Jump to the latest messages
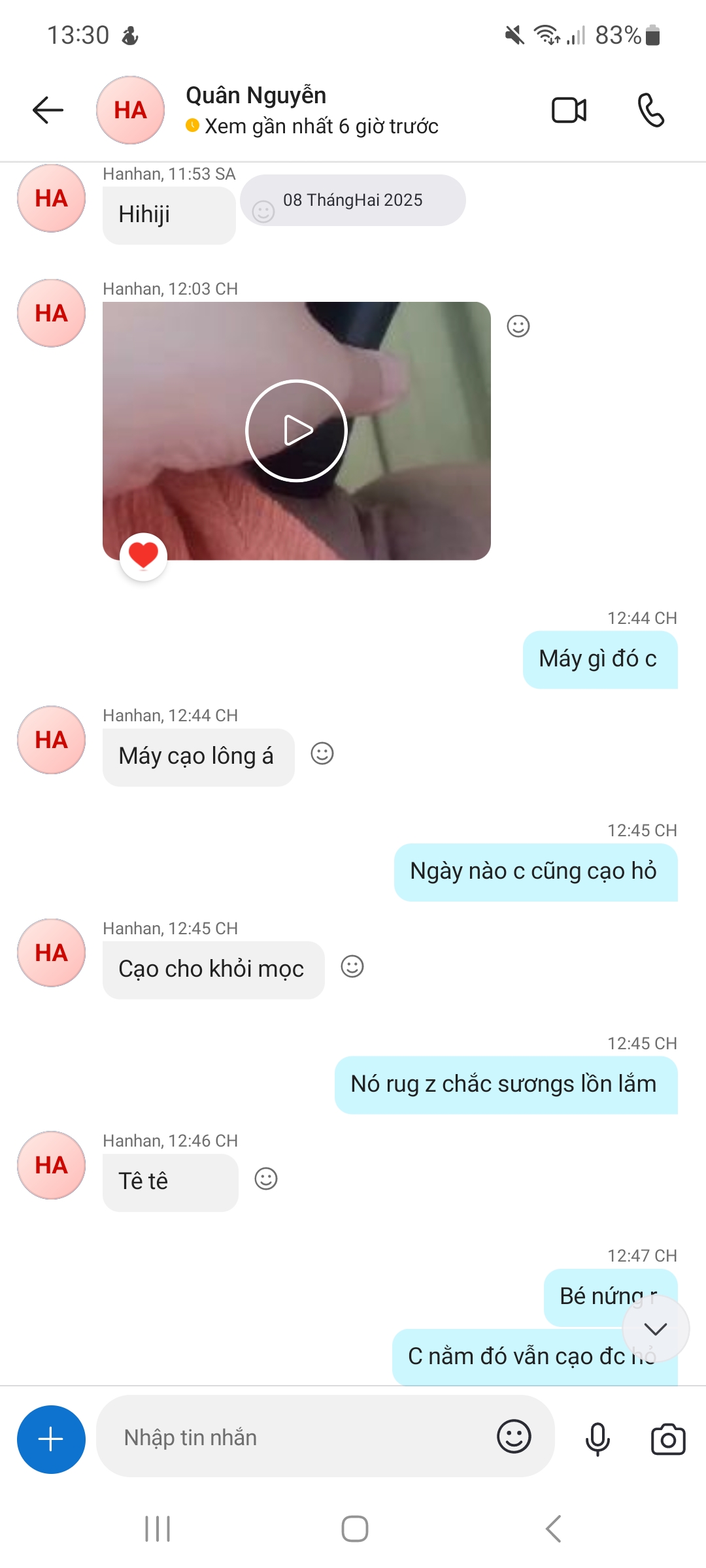Screen dimensions: 706x1568 coord(655,1328)
